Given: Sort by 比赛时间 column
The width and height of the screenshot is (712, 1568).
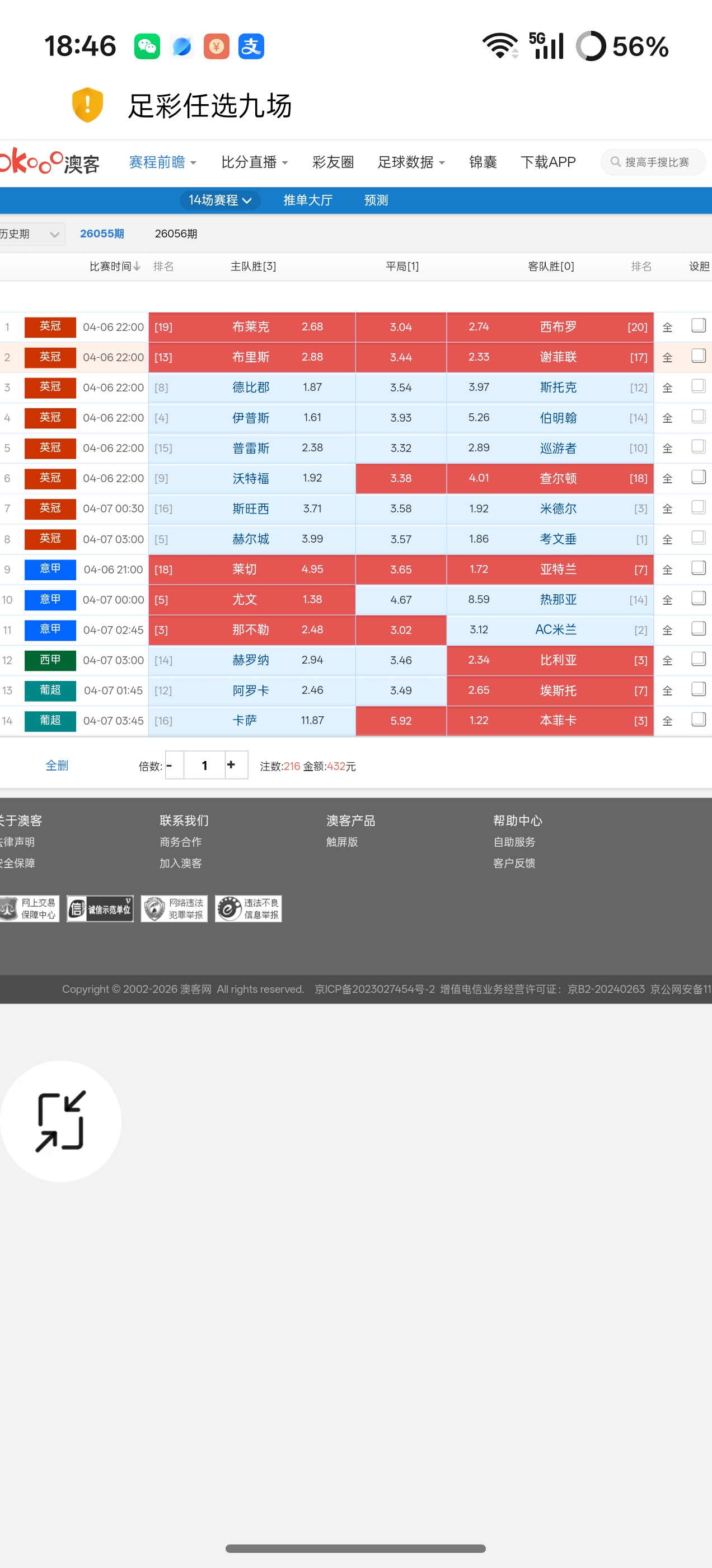Looking at the screenshot, I should 114,267.
